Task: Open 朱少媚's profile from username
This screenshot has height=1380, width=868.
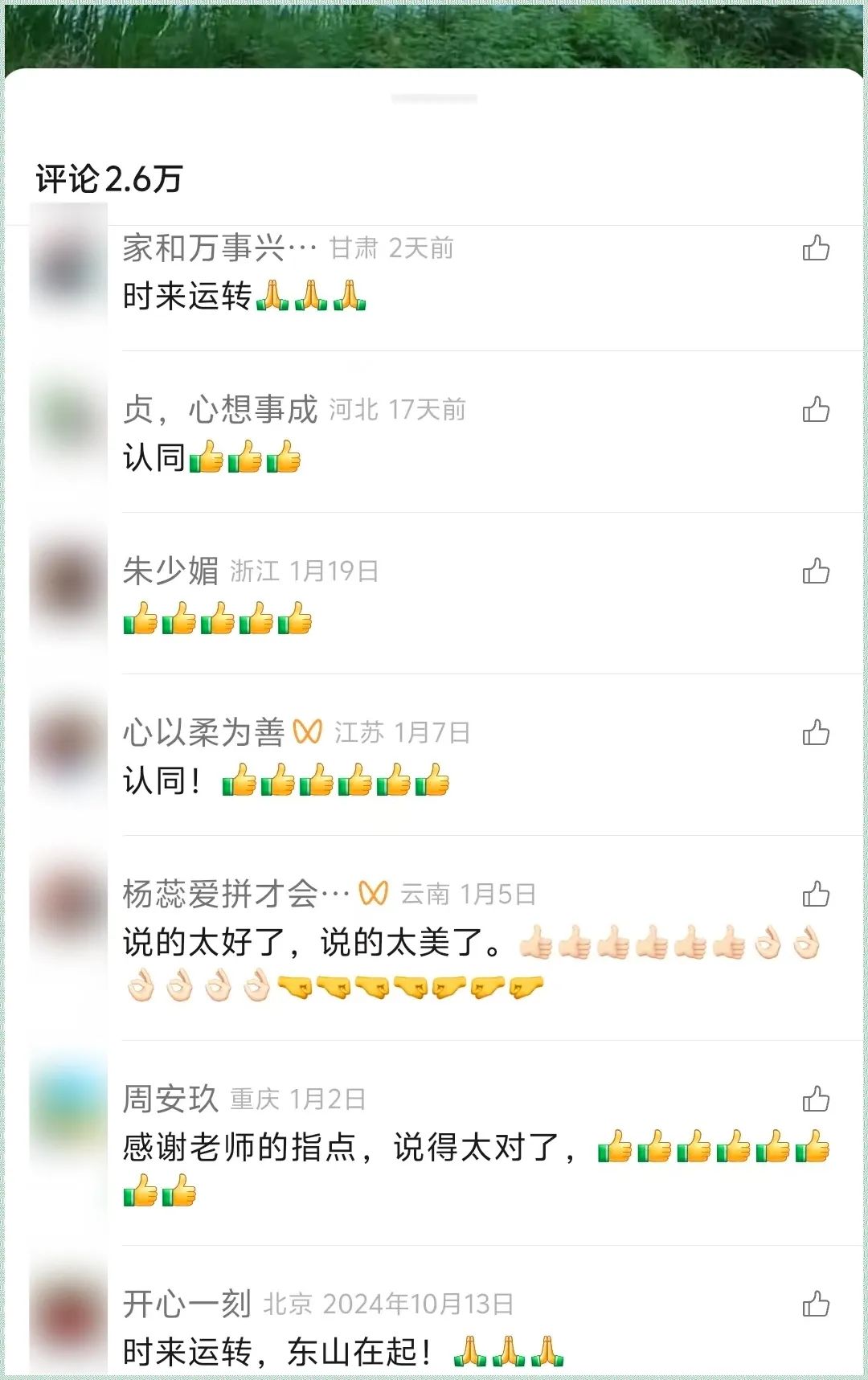Action: click(170, 571)
